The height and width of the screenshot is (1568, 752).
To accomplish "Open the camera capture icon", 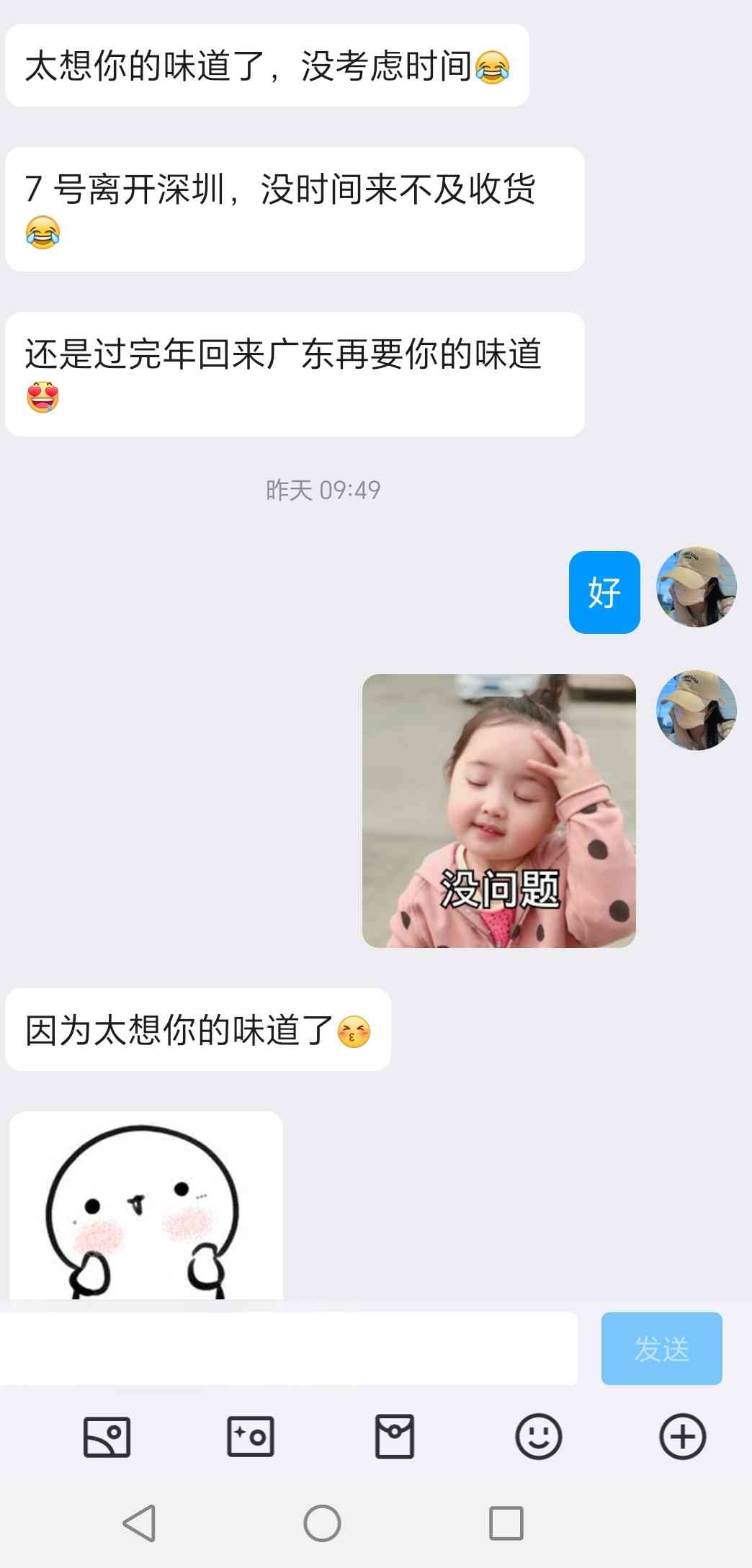I will (x=250, y=1437).
